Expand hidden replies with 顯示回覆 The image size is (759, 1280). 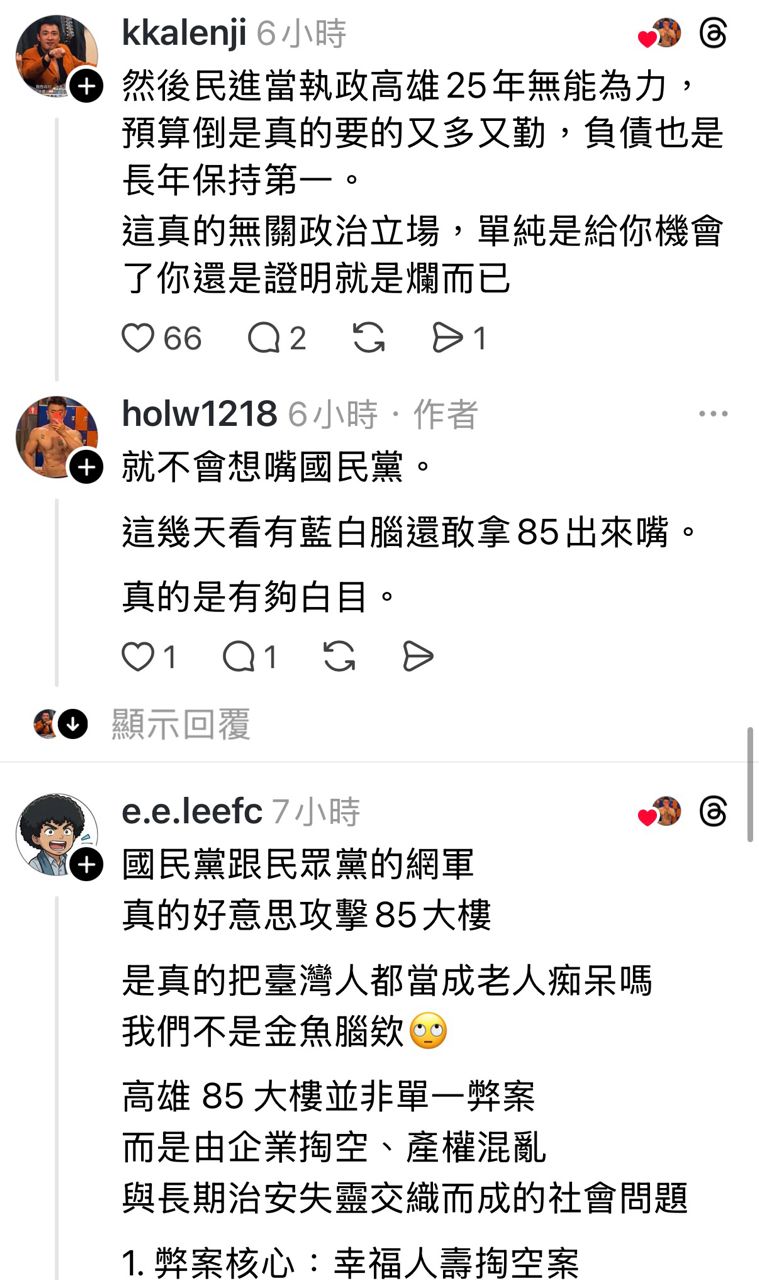[x=180, y=724]
